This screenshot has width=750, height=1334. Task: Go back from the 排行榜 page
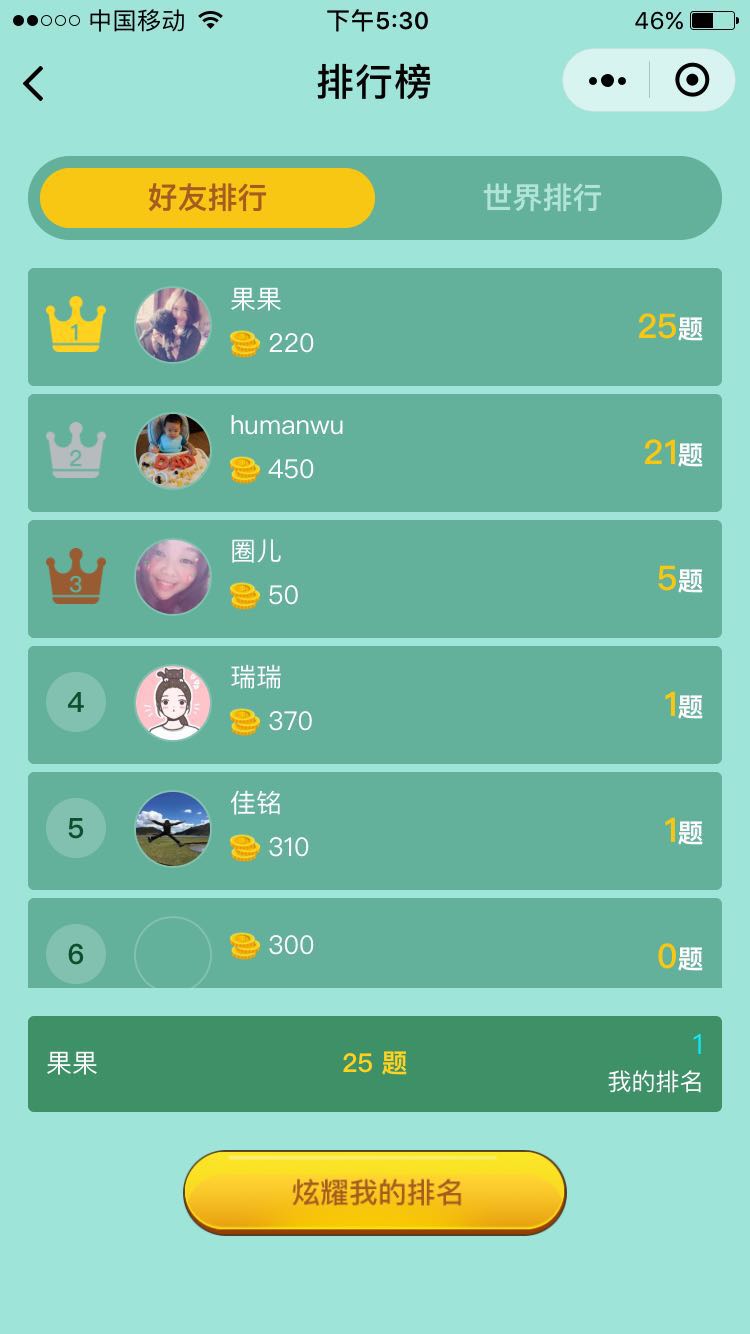click(34, 83)
